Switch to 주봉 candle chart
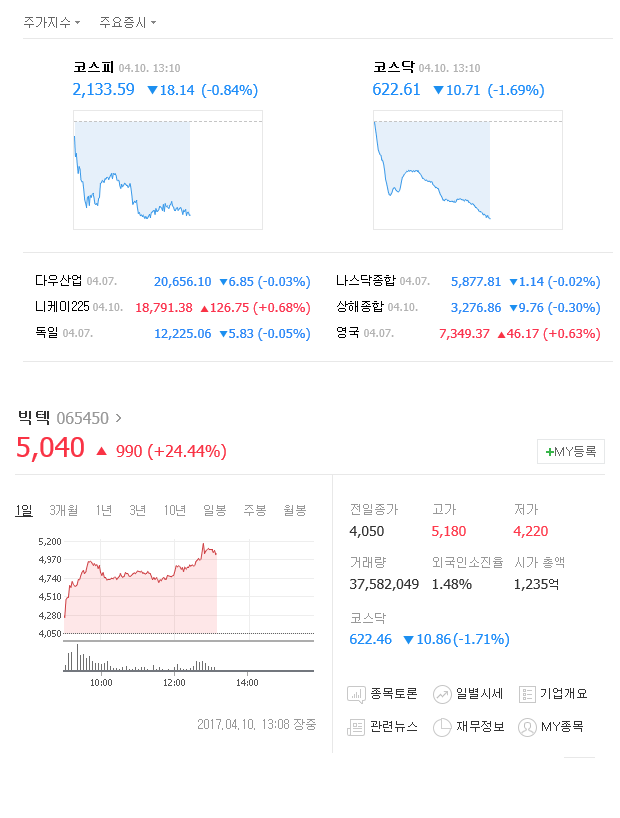 coord(255,510)
